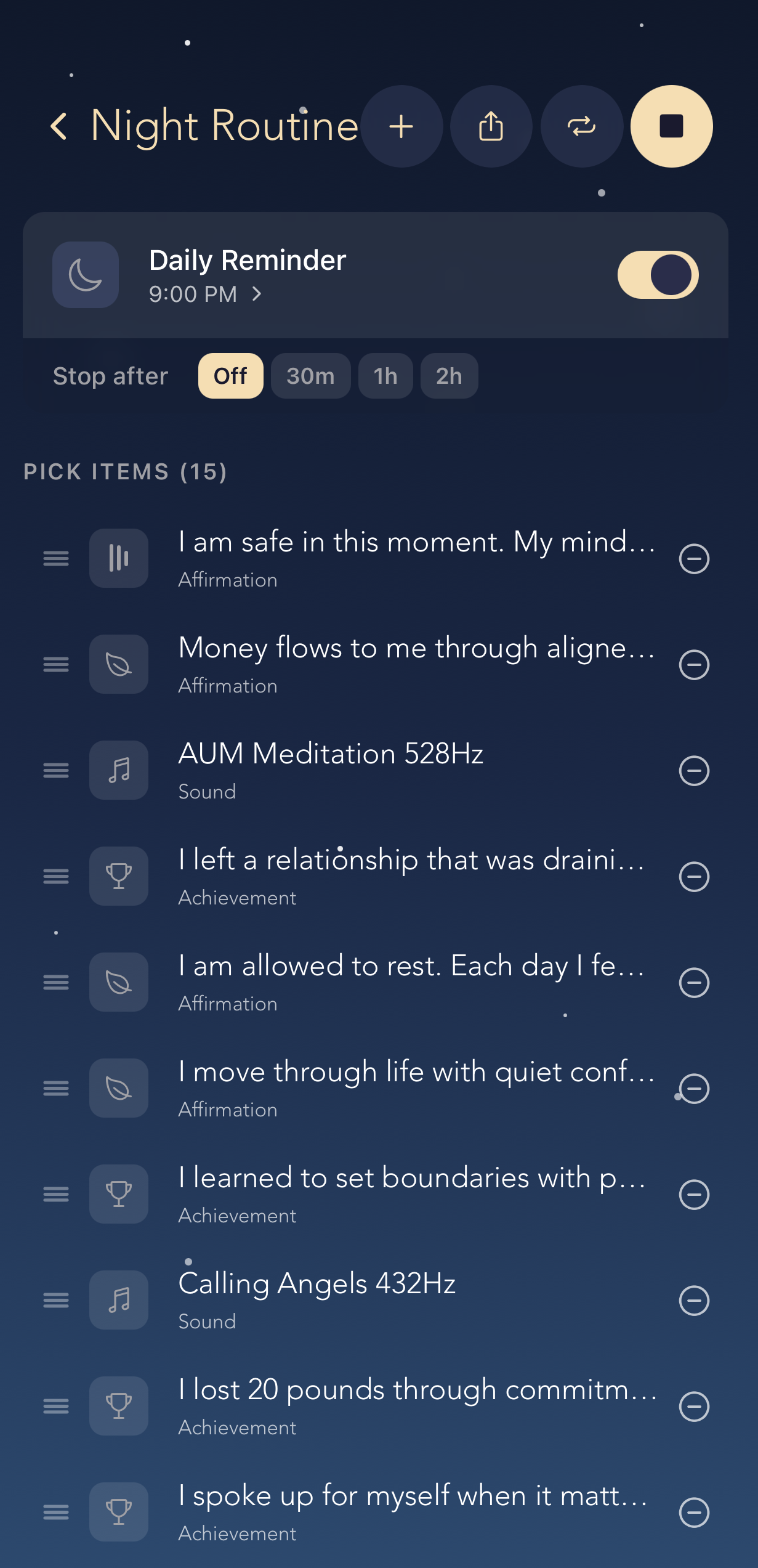The height and width of the screenshot is (1568, 758).
Task: Remove 'AUM Meditation 528Hz' using its minus button
Action: point(693,770)
